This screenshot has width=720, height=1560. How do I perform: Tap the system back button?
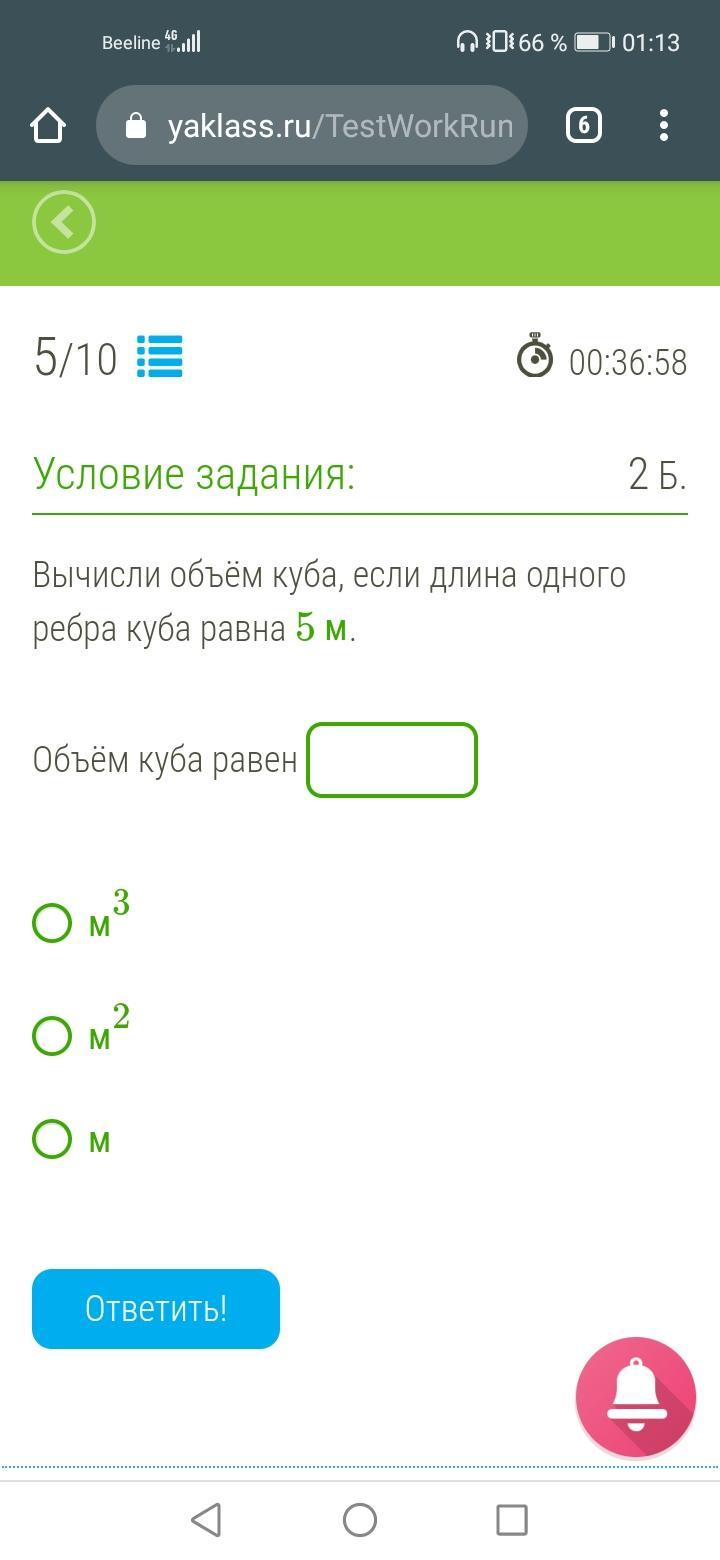pyautogui.click(x=206, y=1520)
